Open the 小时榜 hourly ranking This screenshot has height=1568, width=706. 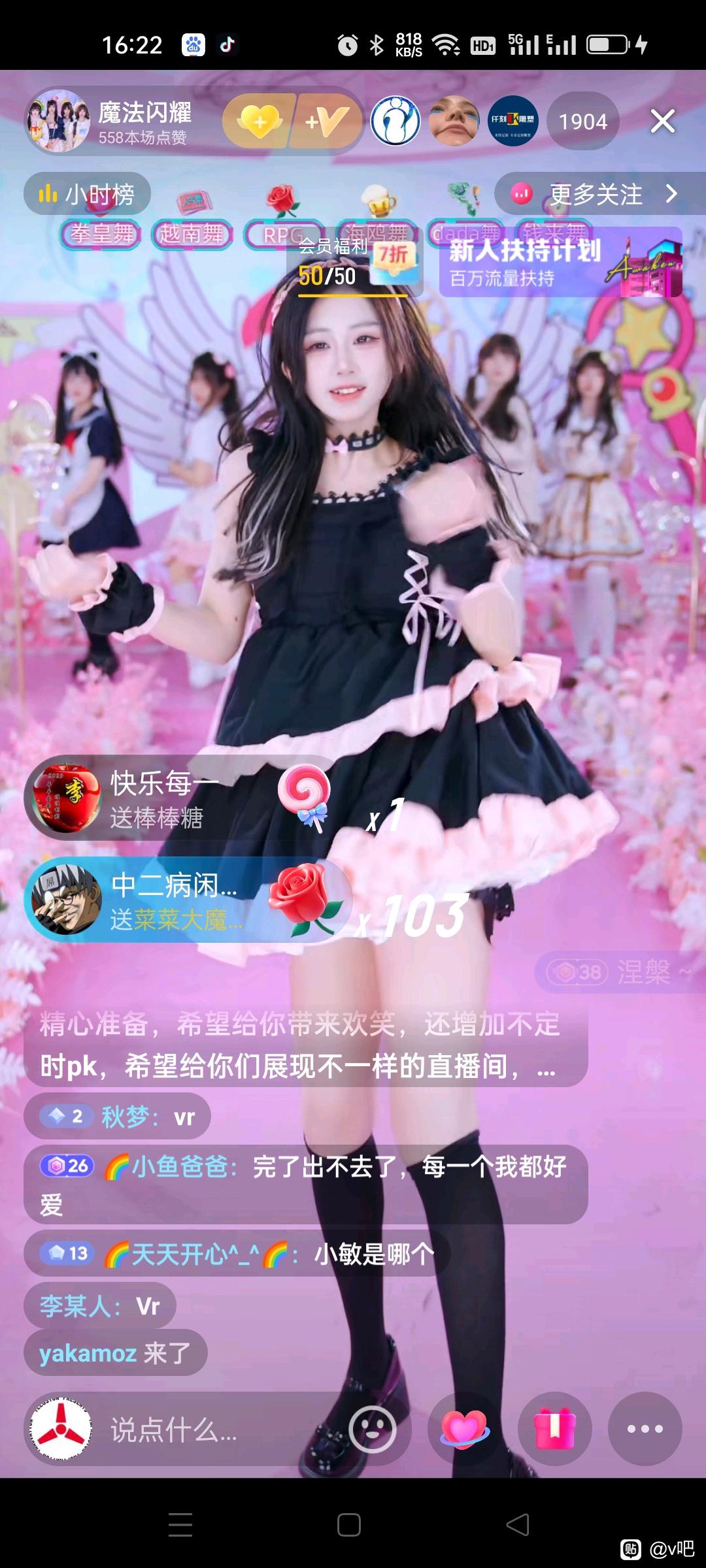87,194
